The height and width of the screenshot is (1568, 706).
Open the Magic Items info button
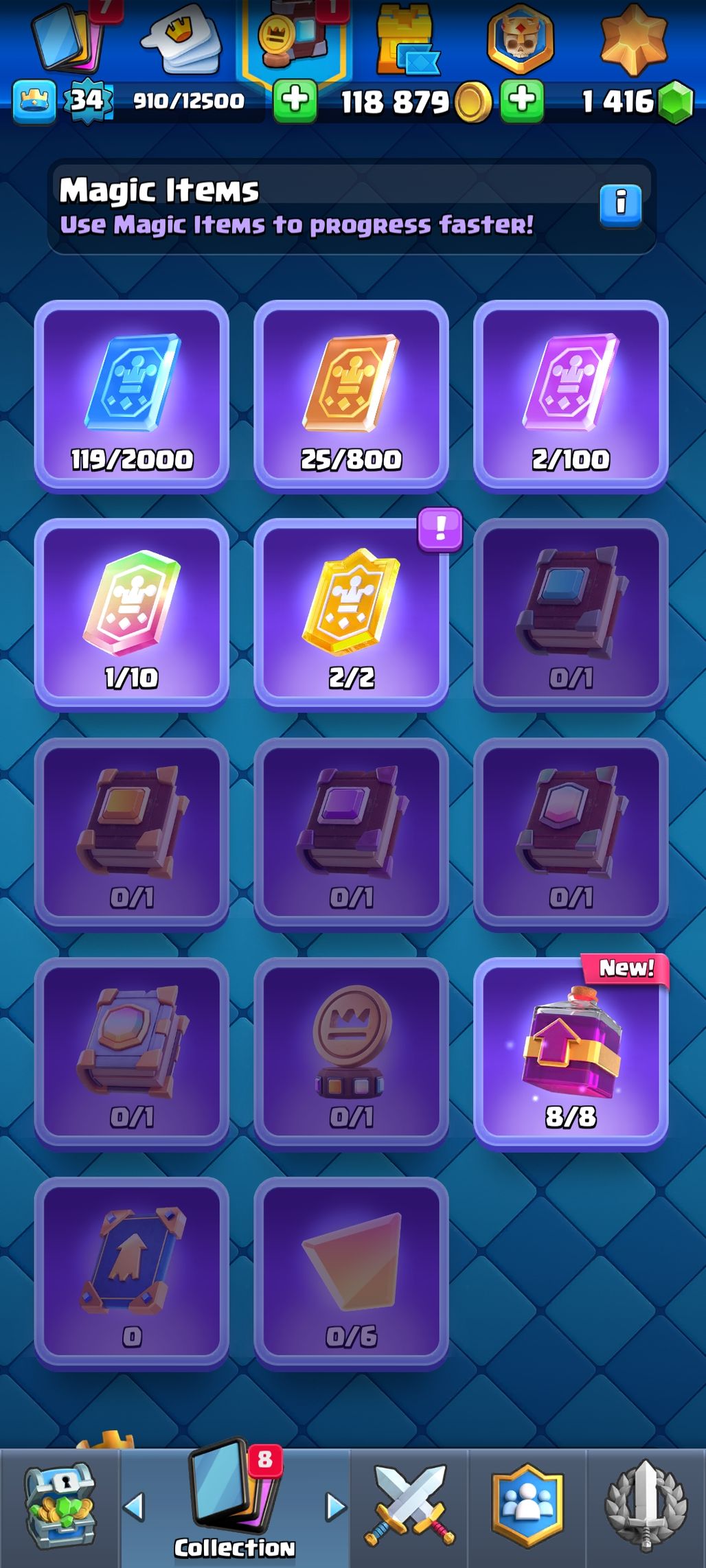(620, 205)
